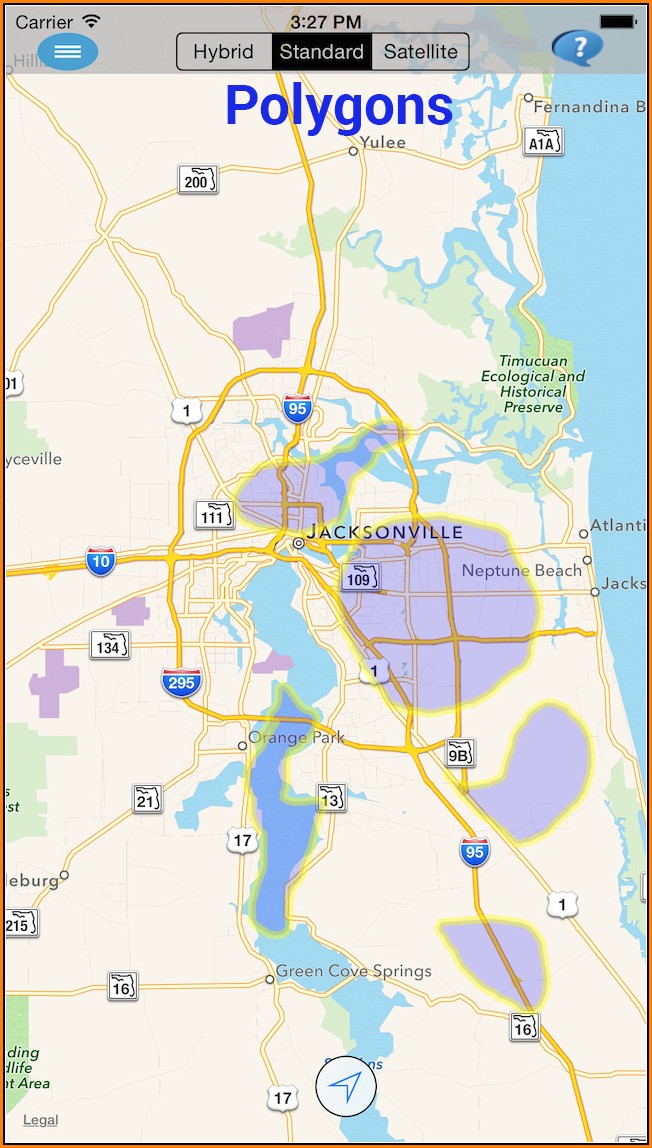Switch to the Satellite map view
The height and width of the screenshot is (1148, 652).
[x=420, y=52]
